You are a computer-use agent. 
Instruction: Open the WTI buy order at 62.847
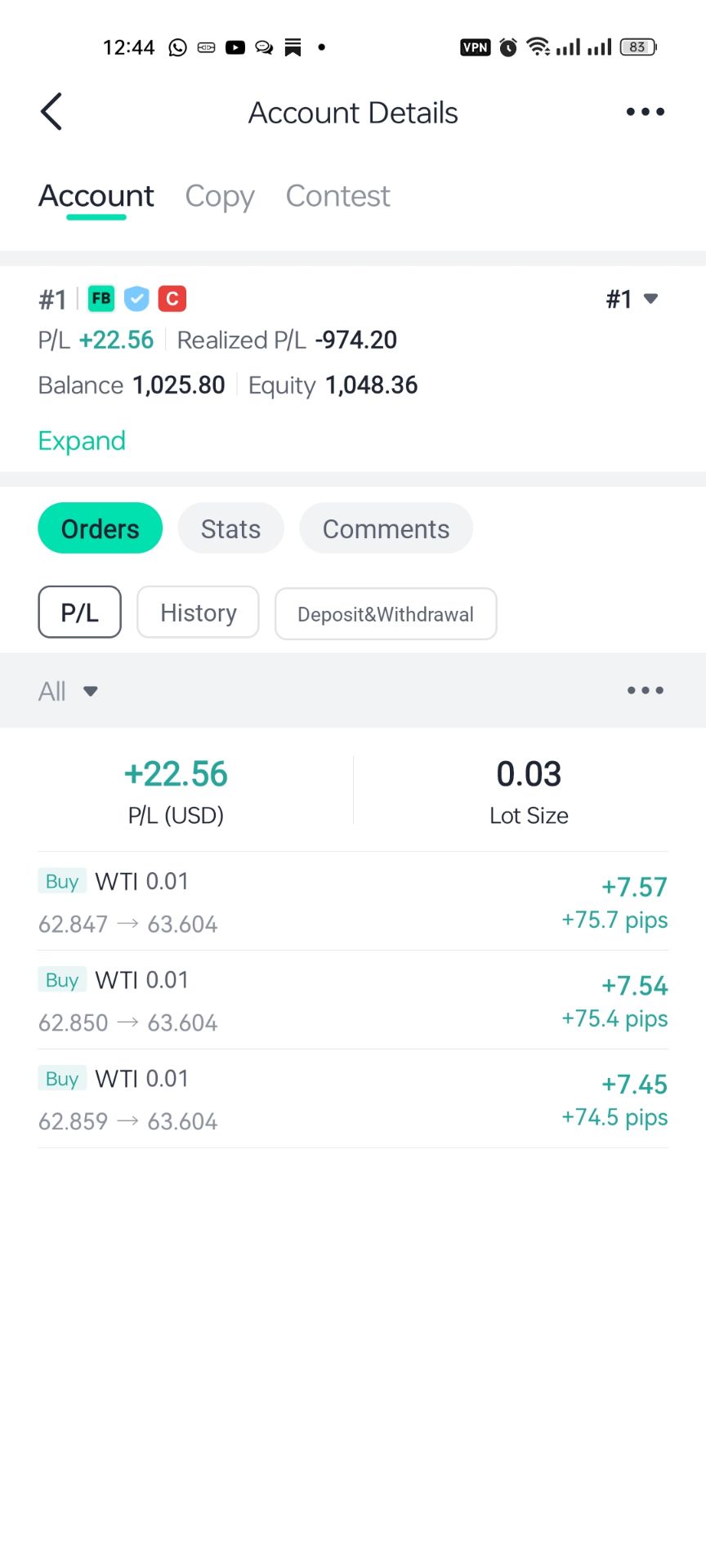tap(353, 902)
